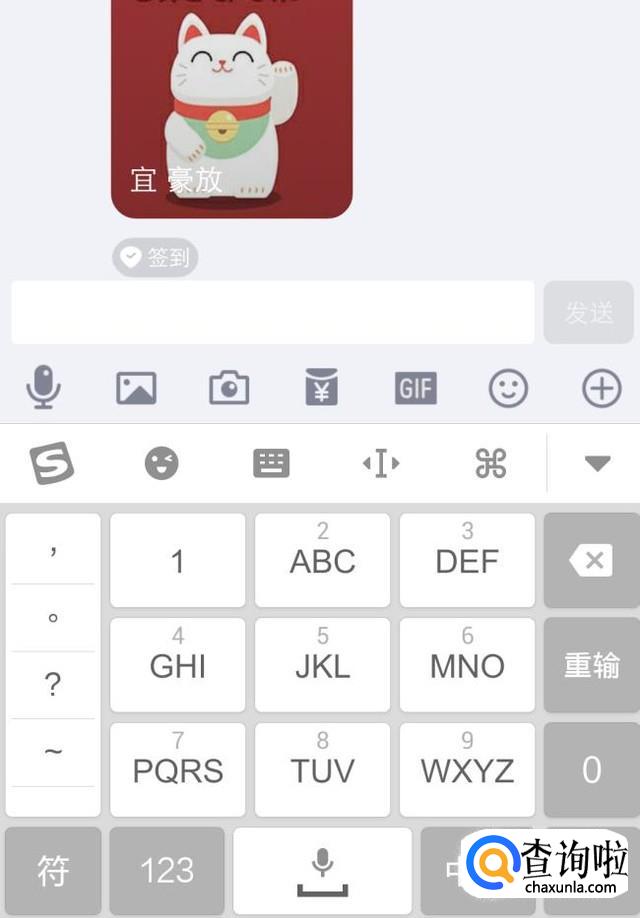Start voice message with microphone icon
This screenshot has height=918, width=640.
[x=43, y=387]
